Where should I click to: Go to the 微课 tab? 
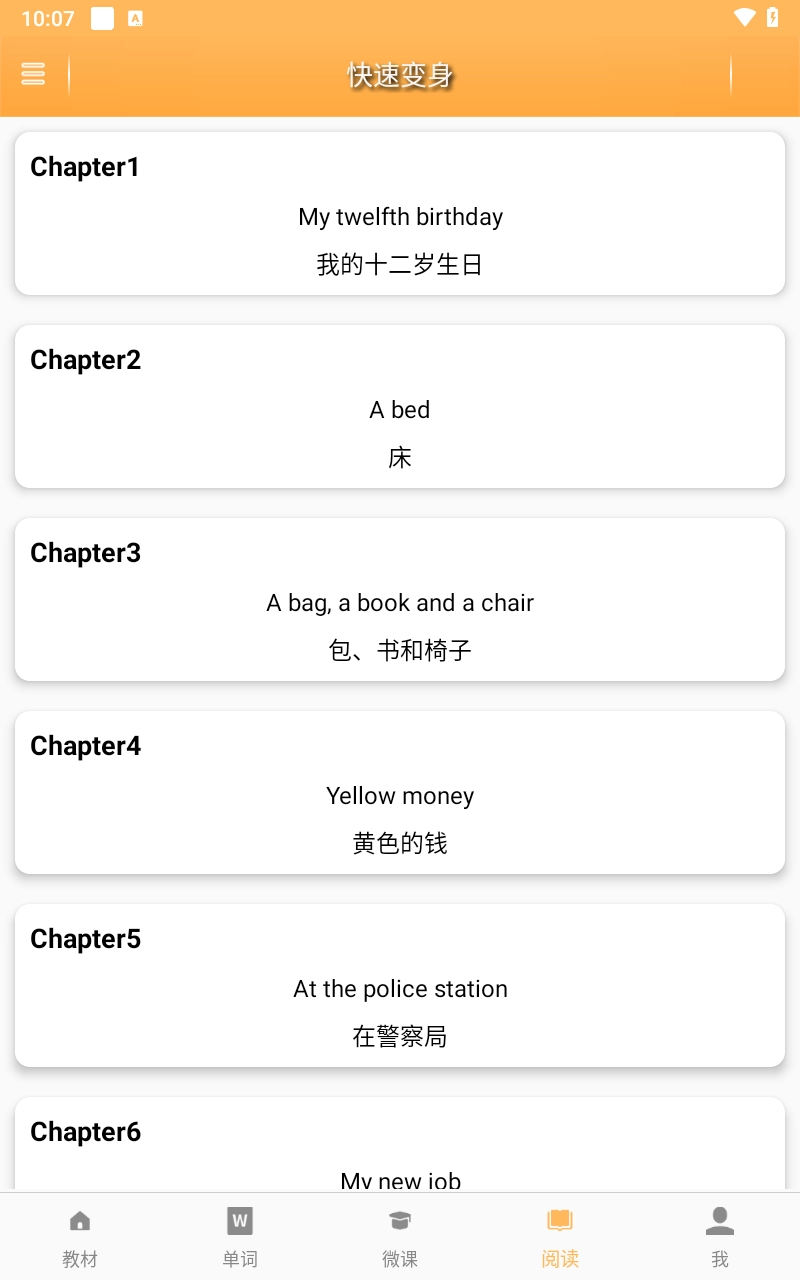click(x=400, y=1236)
